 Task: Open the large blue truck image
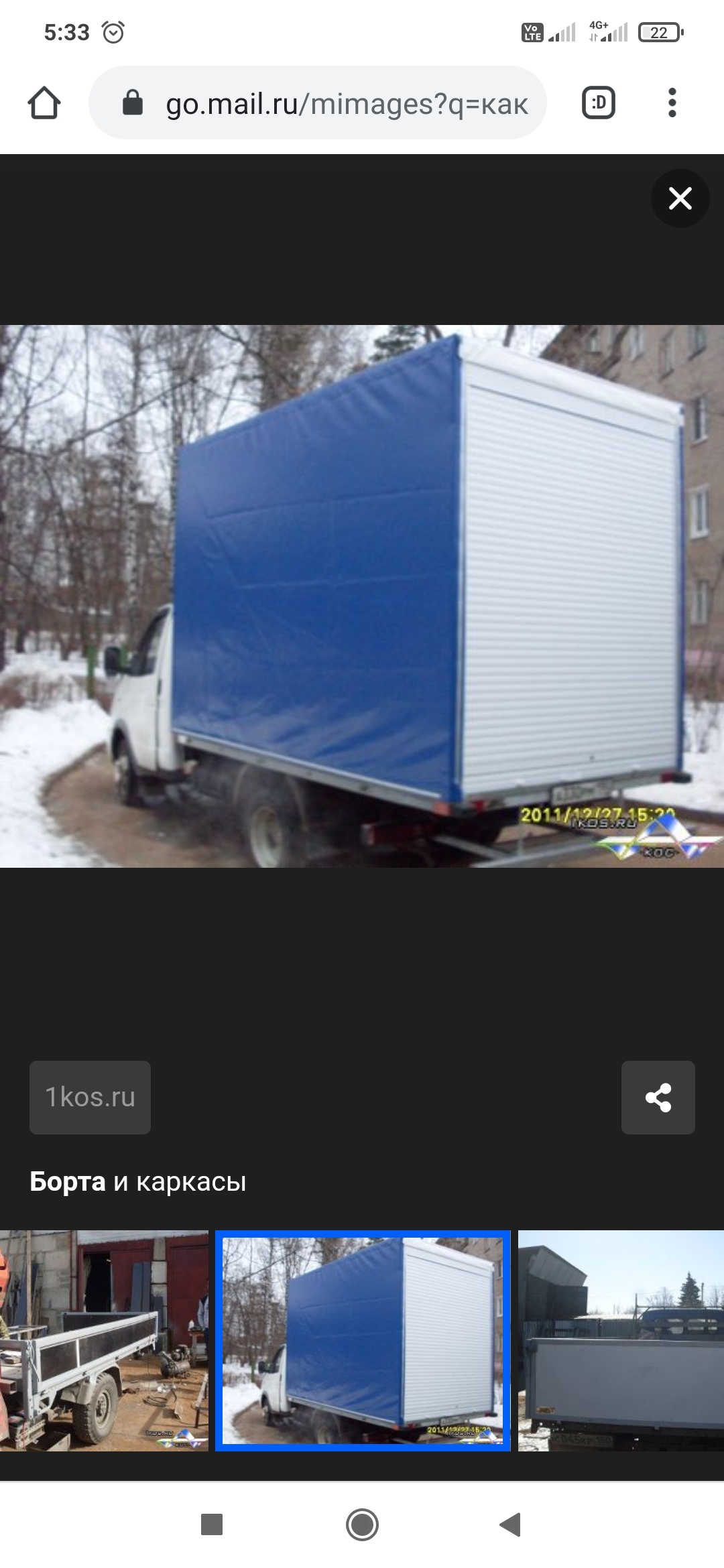tap(362, 596)
